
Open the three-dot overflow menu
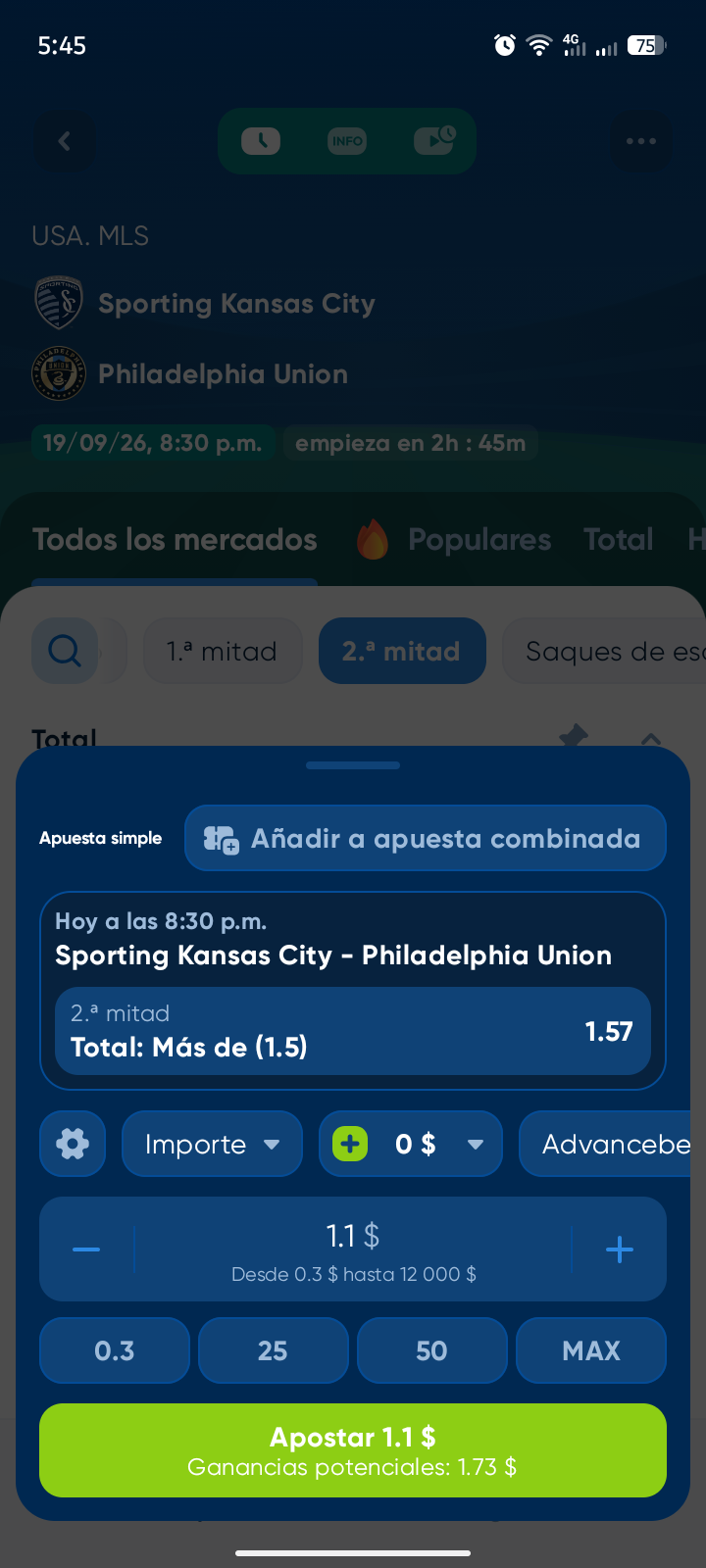click(641, 141)
